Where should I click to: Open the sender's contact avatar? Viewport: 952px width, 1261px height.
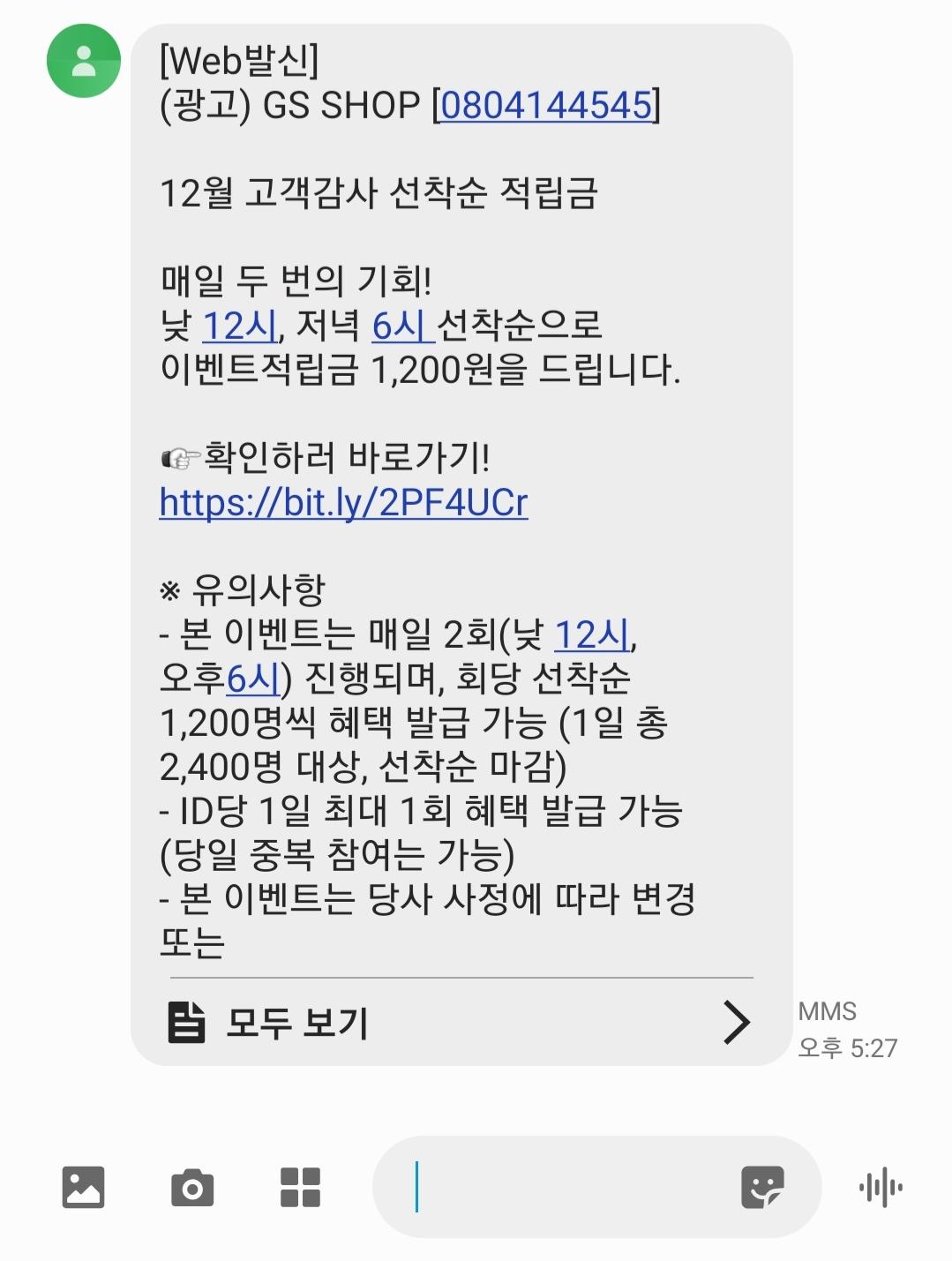pyautogui.click(x=83, y=61)
